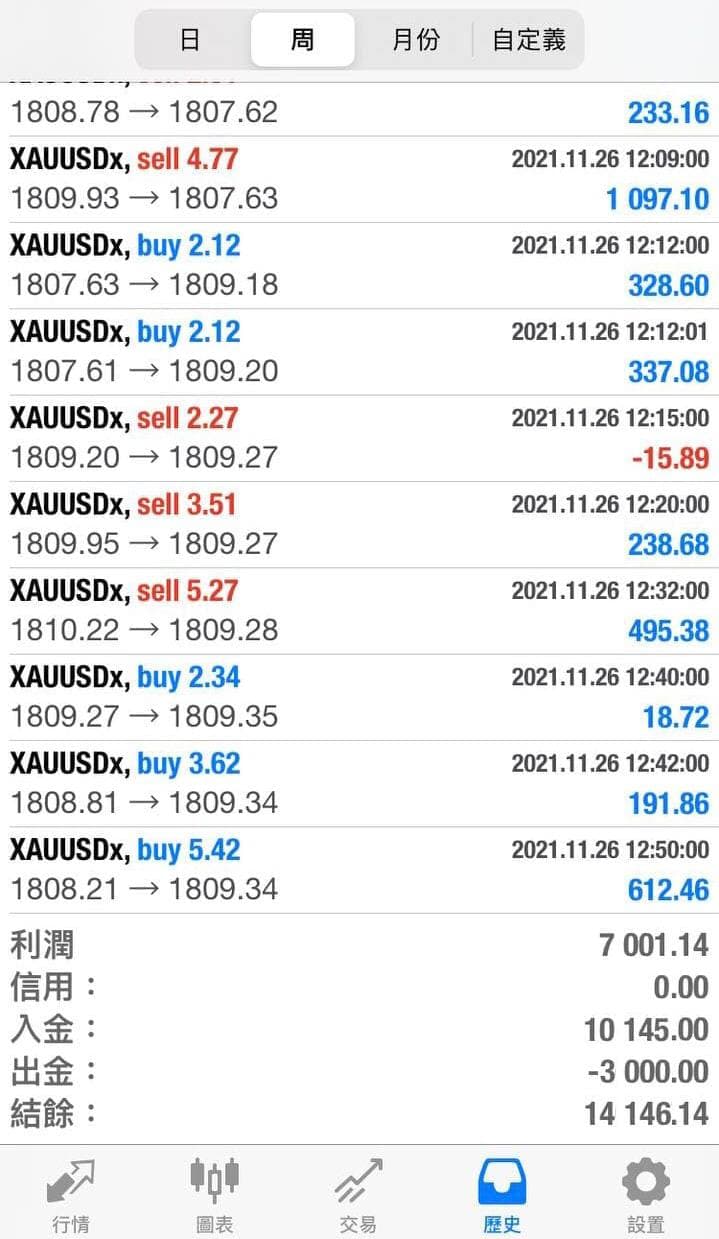Tap the XAUUSDx buy 2.34 trade

(x=359, y=697)
